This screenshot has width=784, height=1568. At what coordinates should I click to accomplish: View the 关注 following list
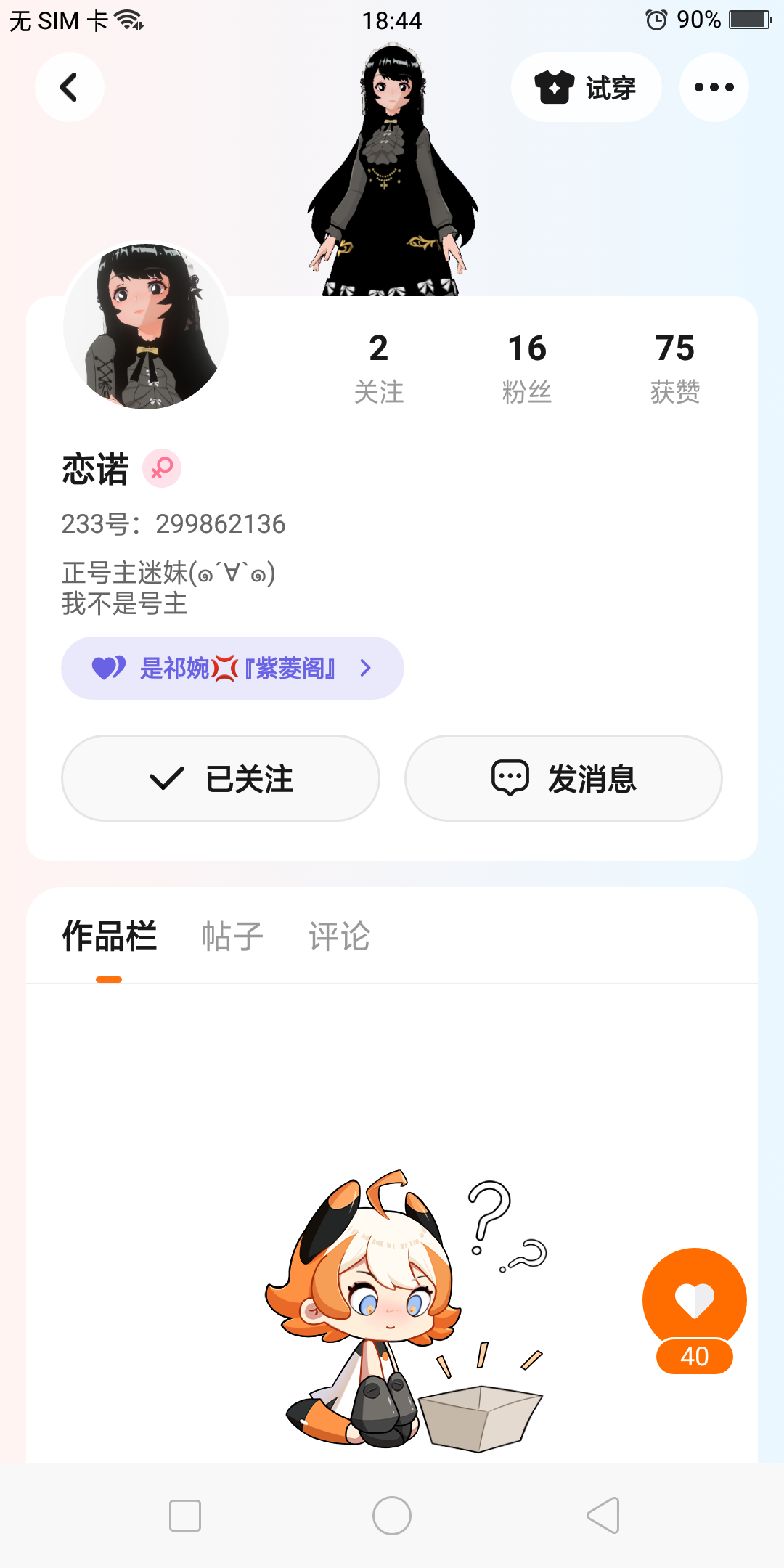pos(378,367)
